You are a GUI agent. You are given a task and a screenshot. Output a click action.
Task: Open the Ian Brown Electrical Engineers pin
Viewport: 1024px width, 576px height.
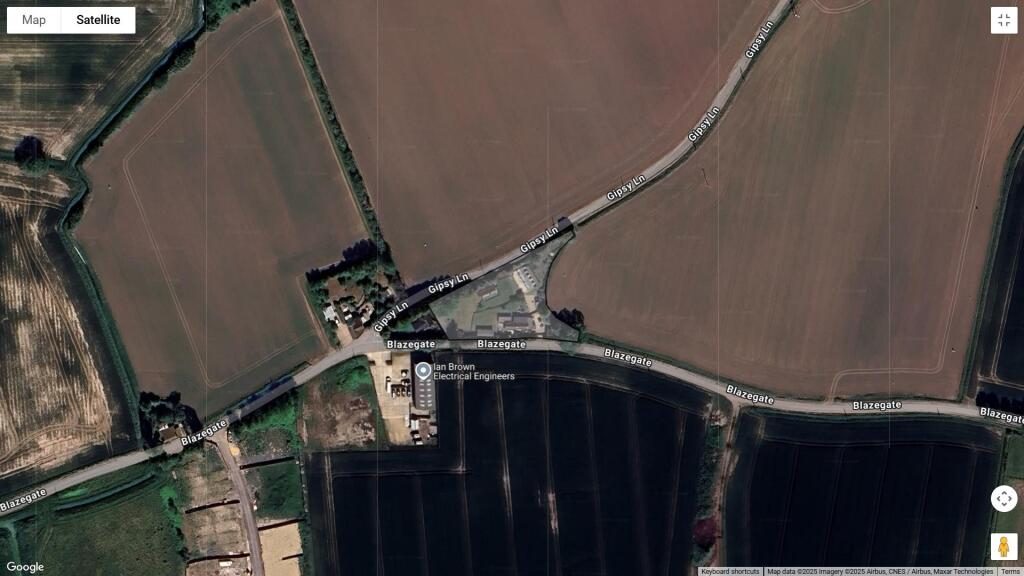tap(423, 372)
